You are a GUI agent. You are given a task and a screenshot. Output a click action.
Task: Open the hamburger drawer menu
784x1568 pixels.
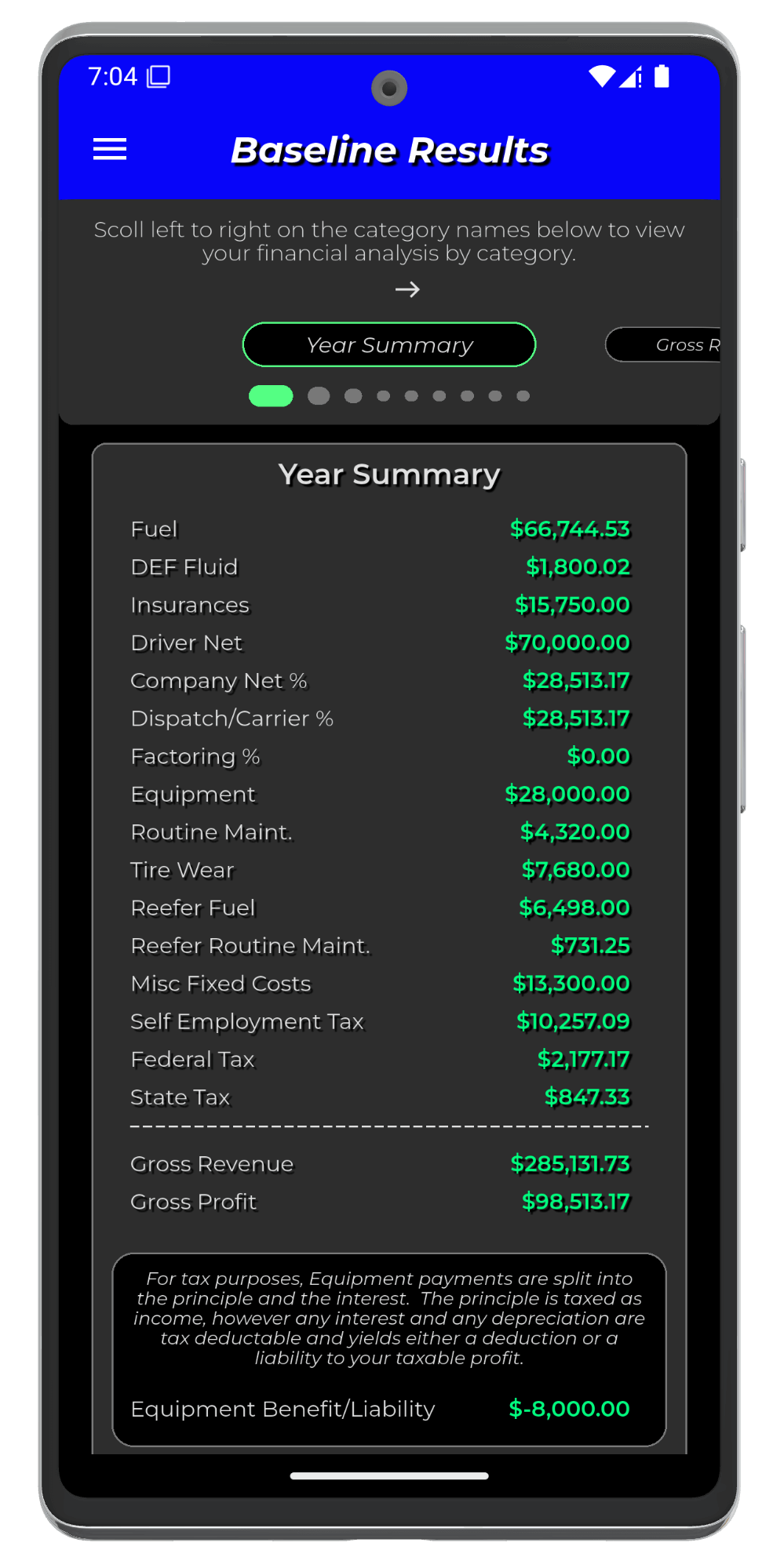click(110, 149)
